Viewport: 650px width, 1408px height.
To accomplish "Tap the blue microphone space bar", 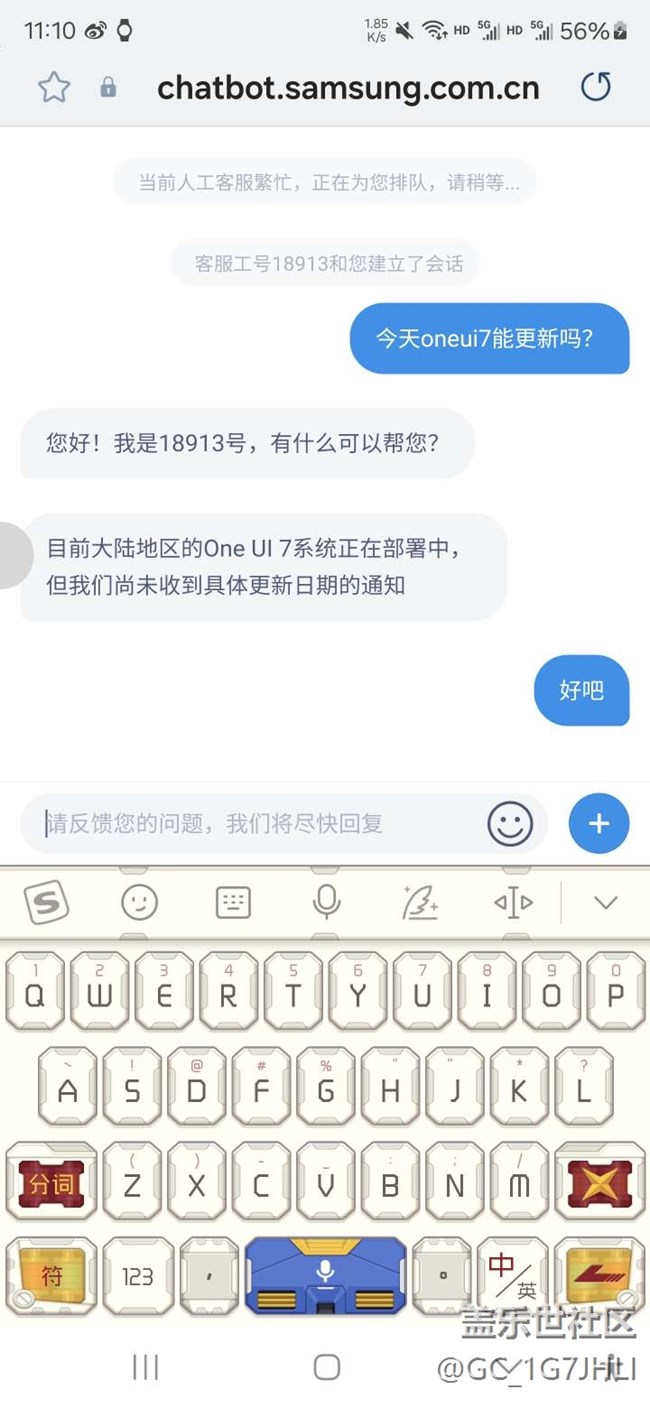I will (x=326, y=1275).
